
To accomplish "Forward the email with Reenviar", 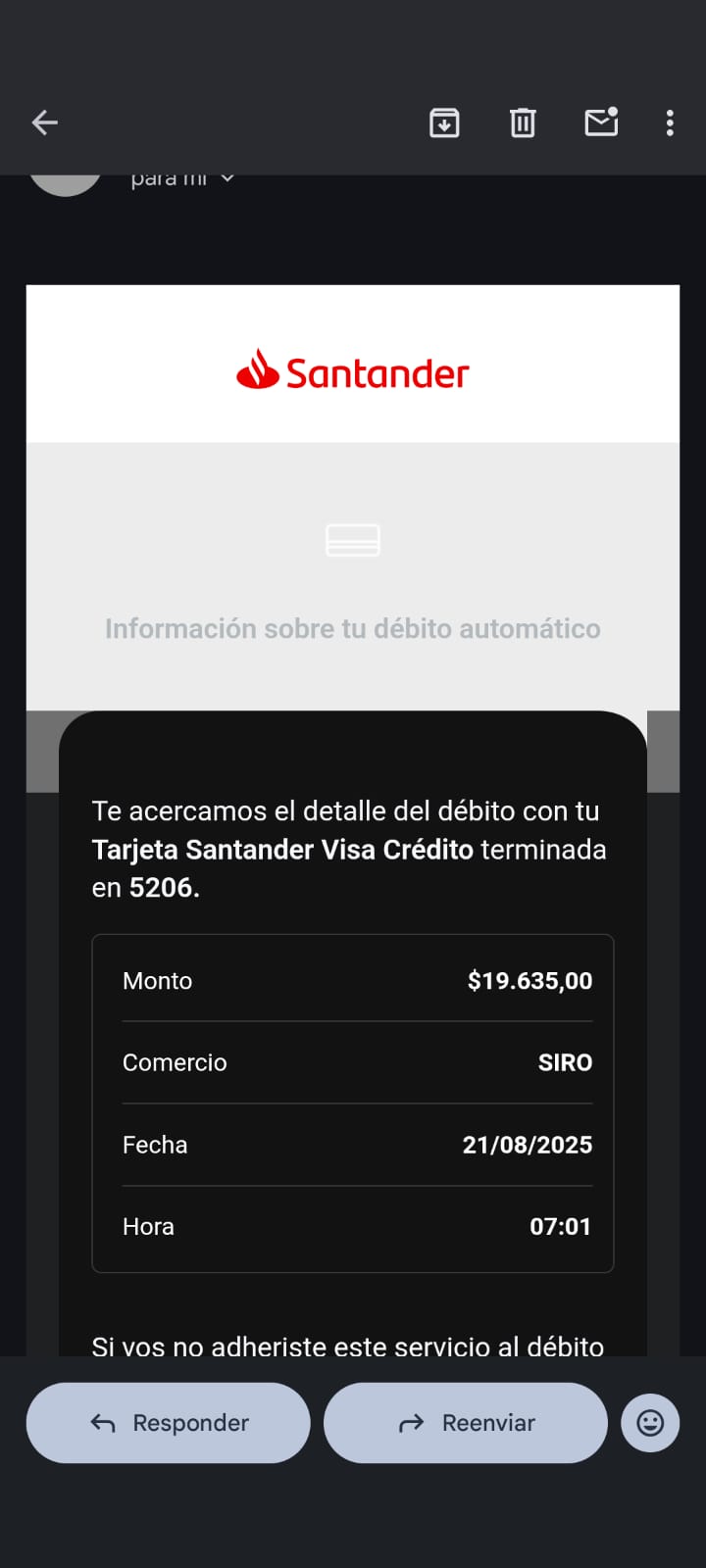I will click(x=466, y=1423).
